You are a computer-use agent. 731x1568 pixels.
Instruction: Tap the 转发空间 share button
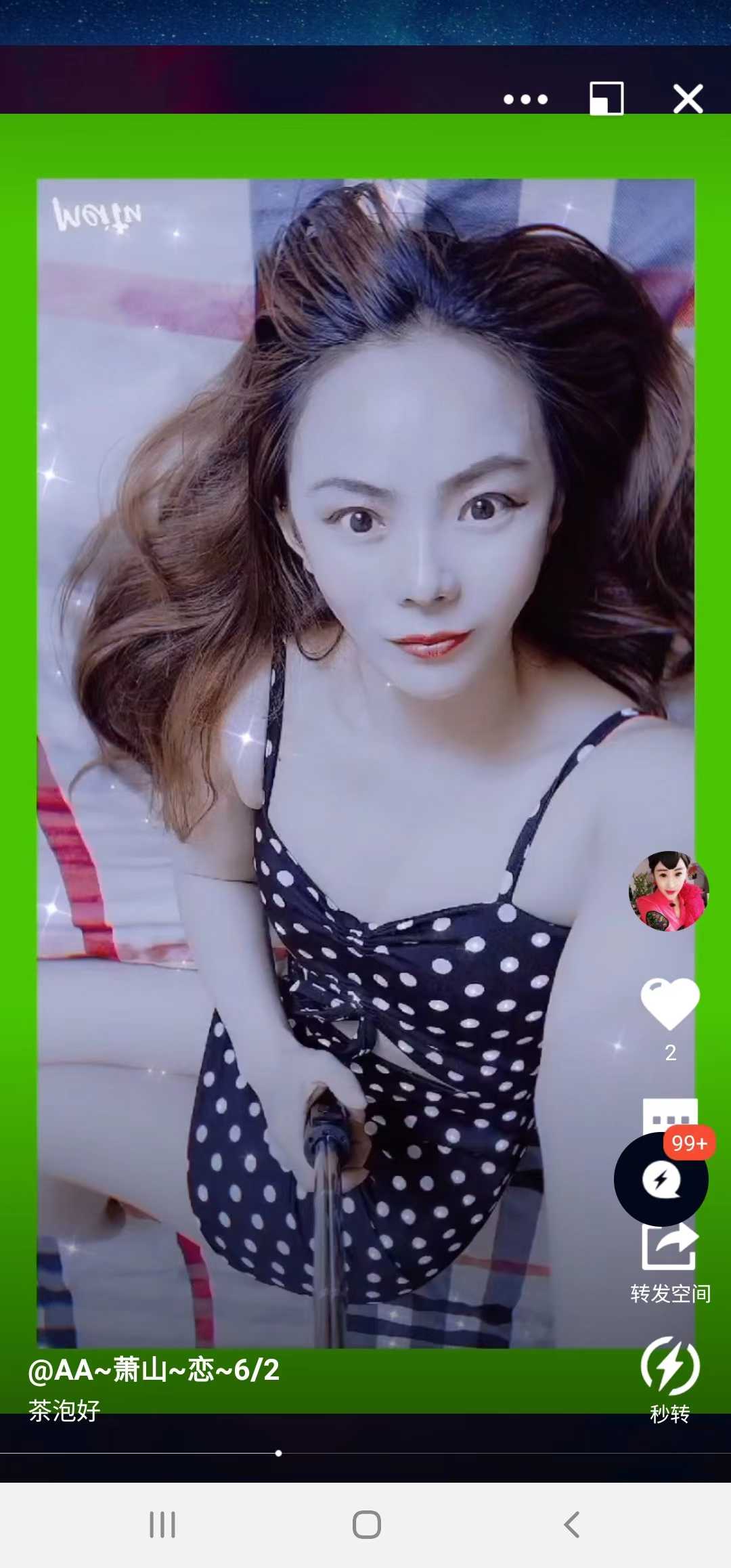(x=669, y=1291)
